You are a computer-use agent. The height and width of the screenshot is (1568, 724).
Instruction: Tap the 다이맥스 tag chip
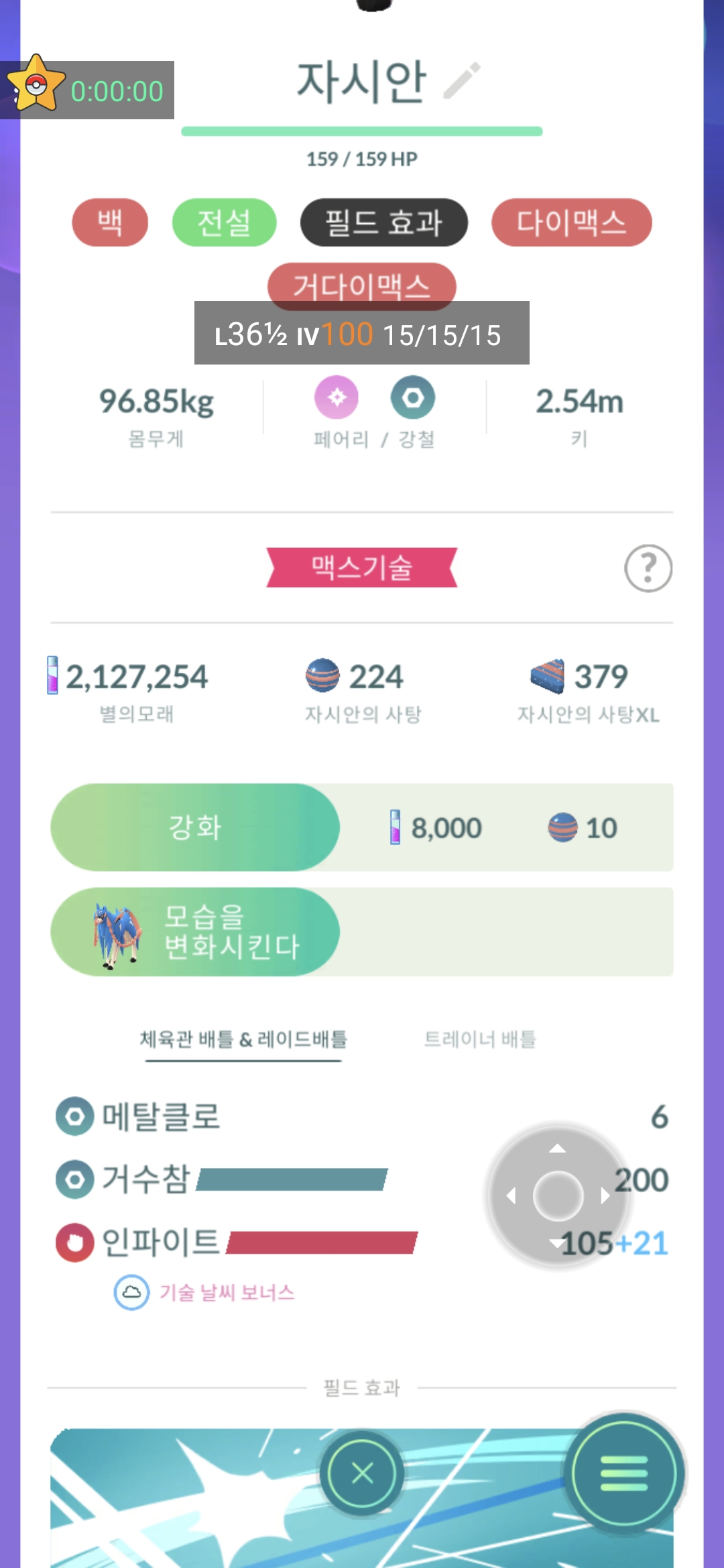tap(572, 222)
